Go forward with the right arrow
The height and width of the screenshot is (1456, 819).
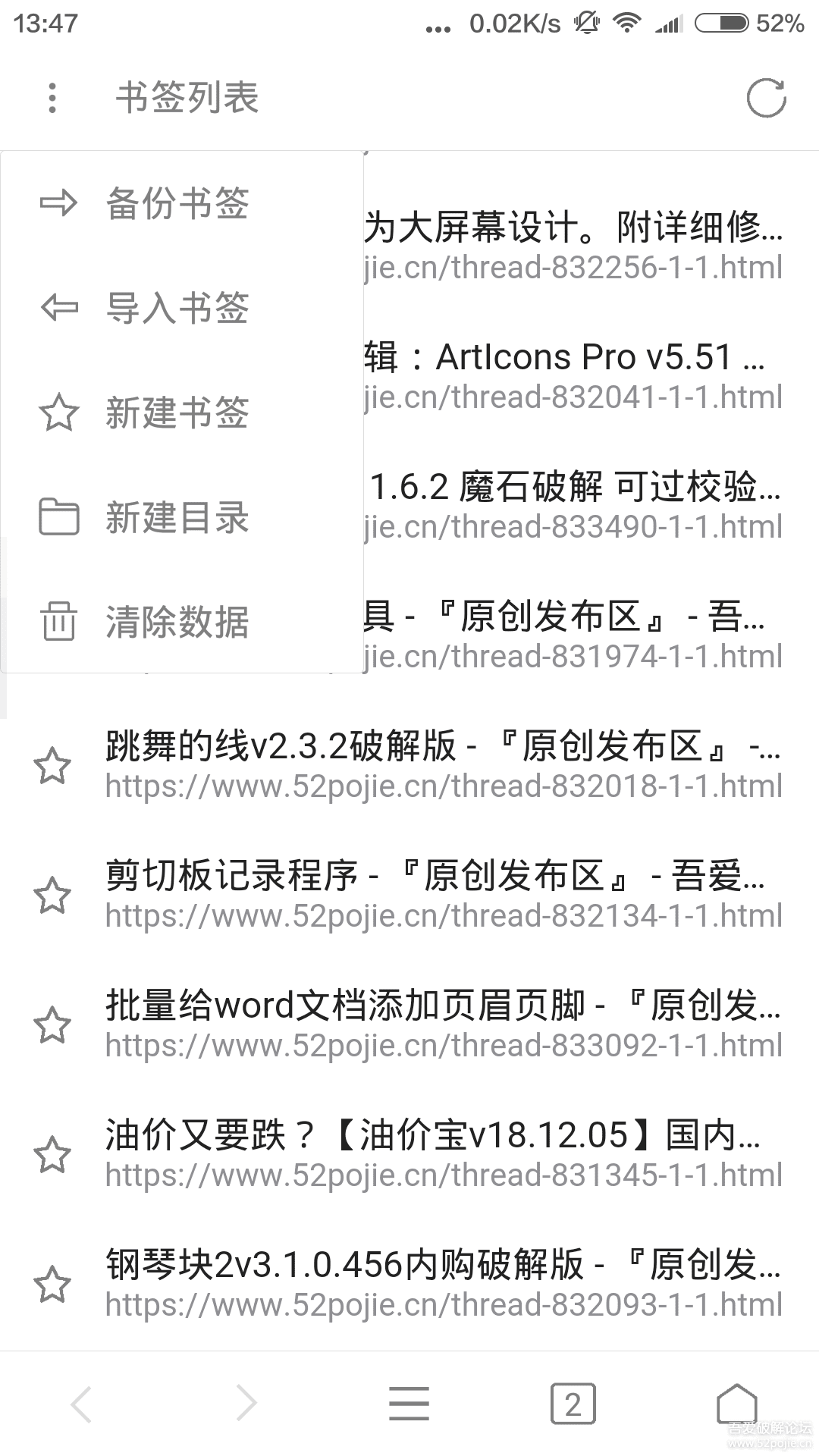pos(246,1404)
